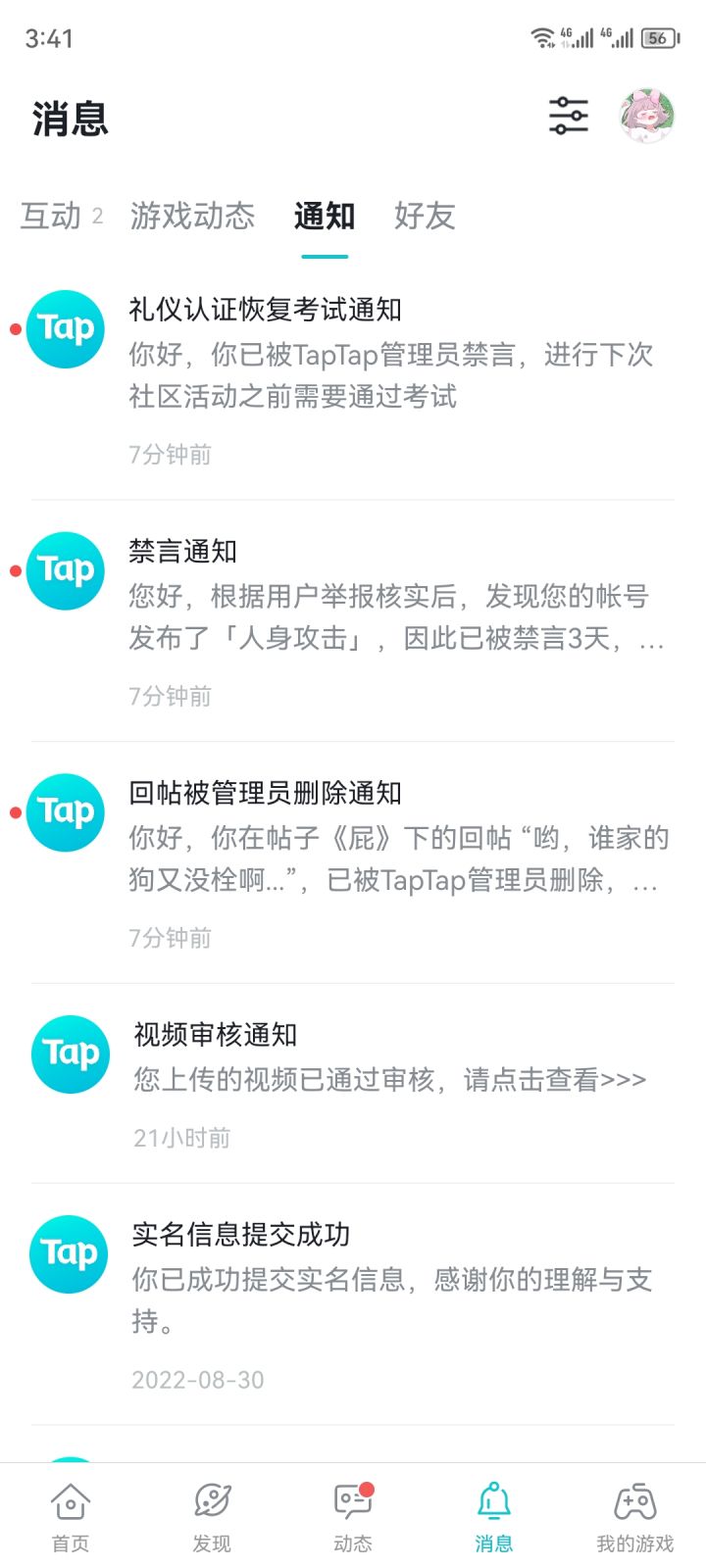Screen dimensions: 706x1568
Task: Tap the red unread dot next to 禁言通知
Action: pyautogui.click(x=14, y=570)
